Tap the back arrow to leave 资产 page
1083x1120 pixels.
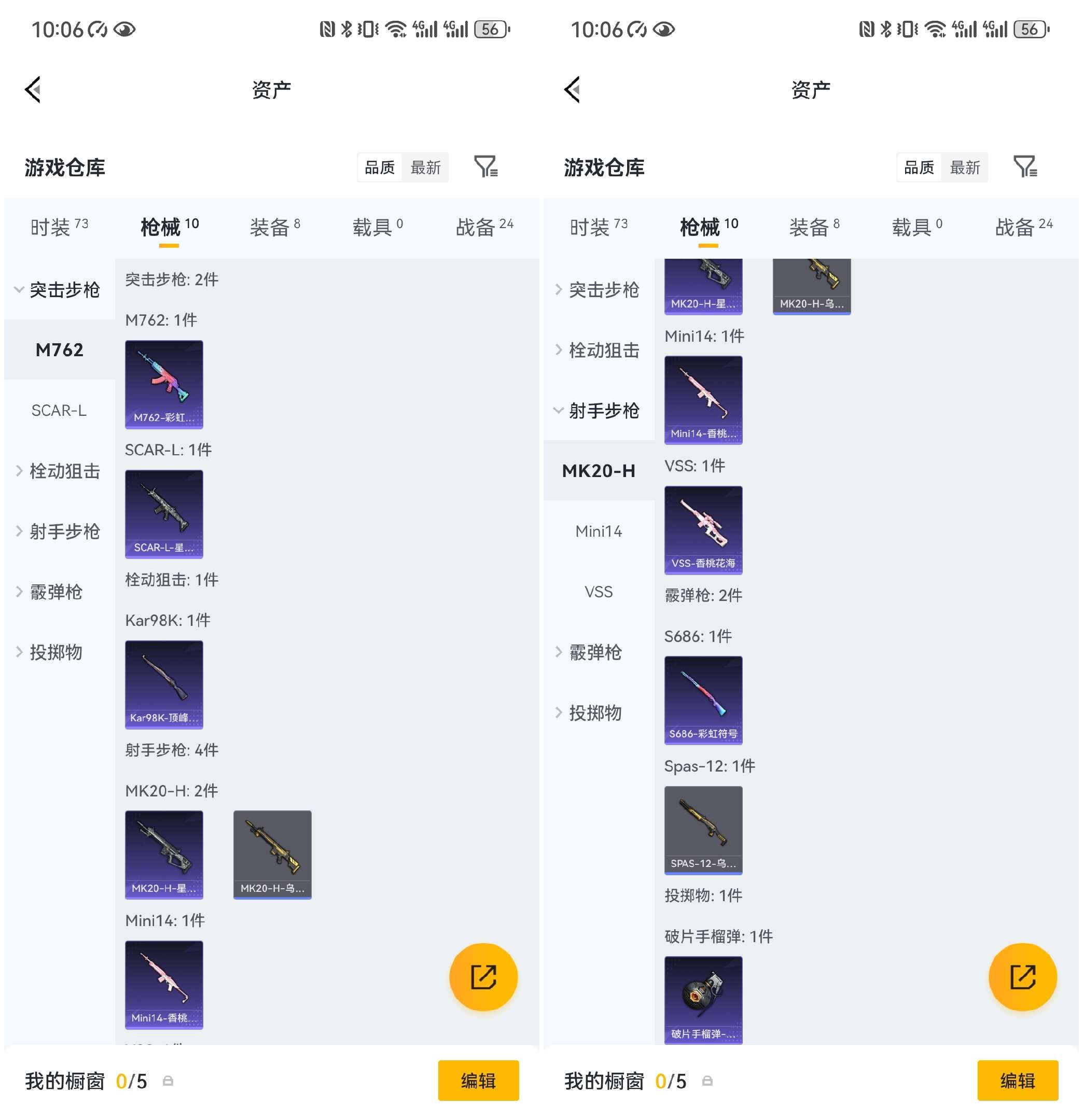coord(33,89)
